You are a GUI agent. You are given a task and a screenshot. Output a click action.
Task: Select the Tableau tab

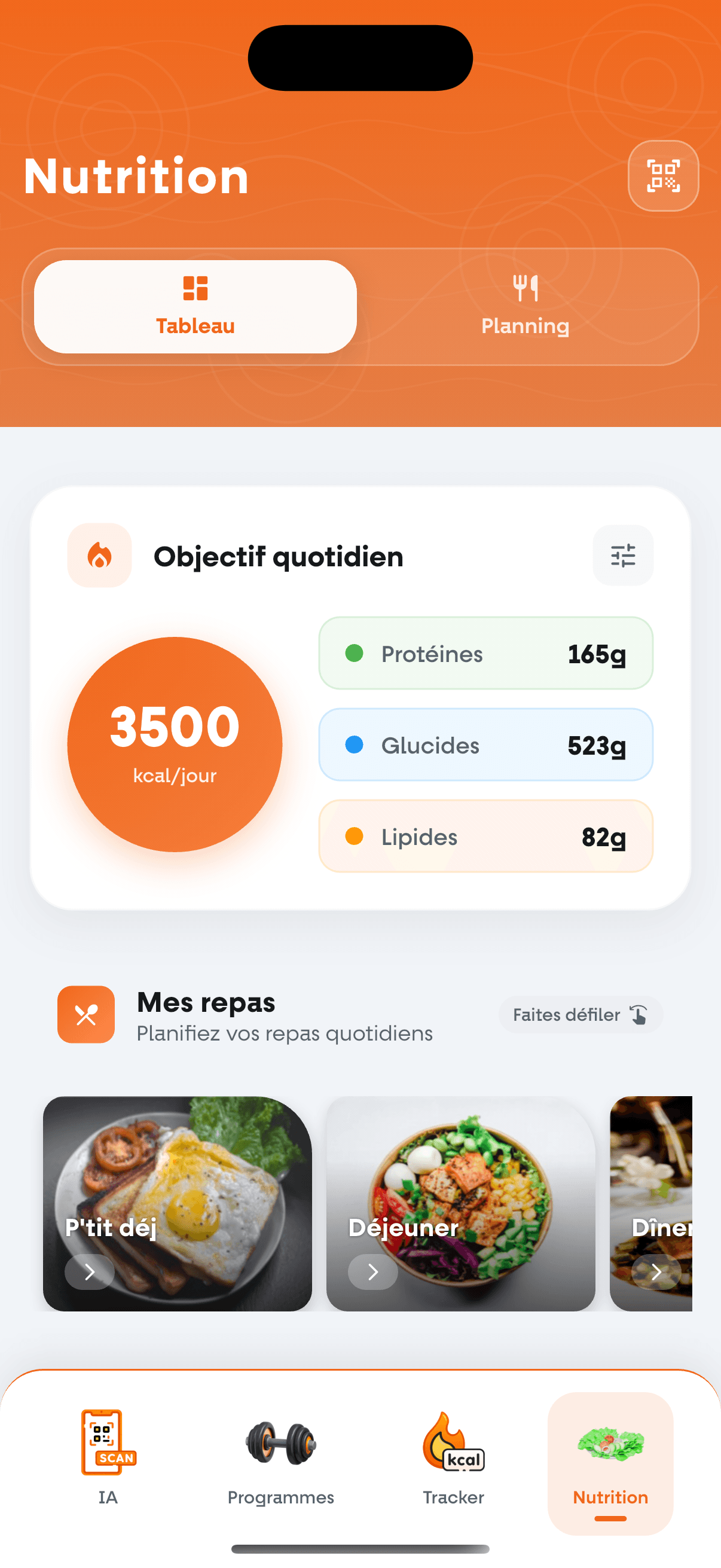pyautogui.click(x=194, y=306)
